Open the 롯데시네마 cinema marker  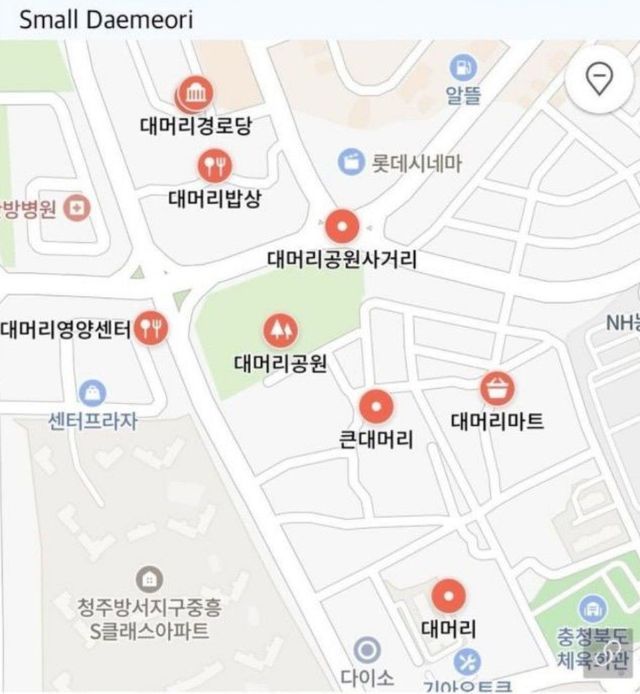point(351,162)
